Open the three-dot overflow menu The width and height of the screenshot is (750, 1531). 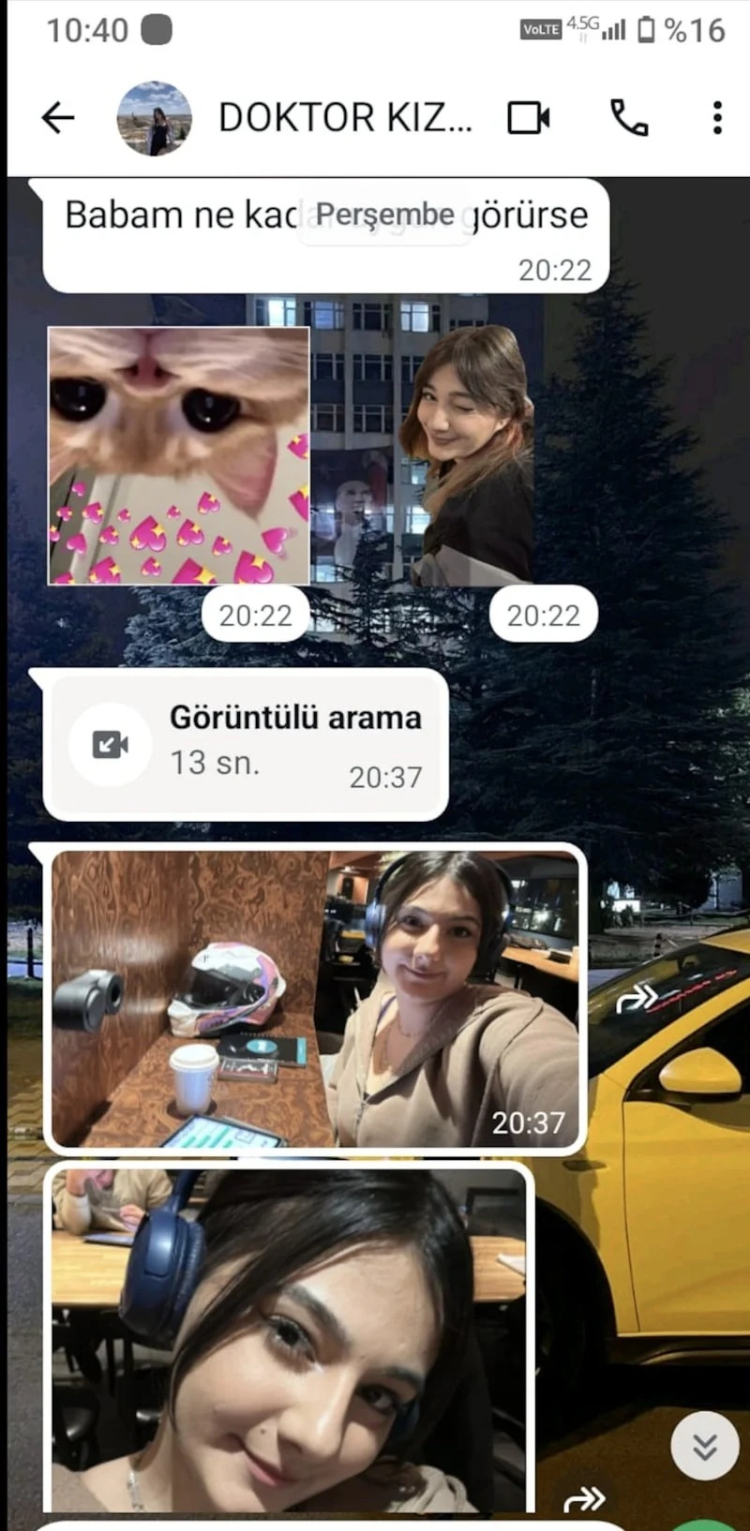click(717, 118)
